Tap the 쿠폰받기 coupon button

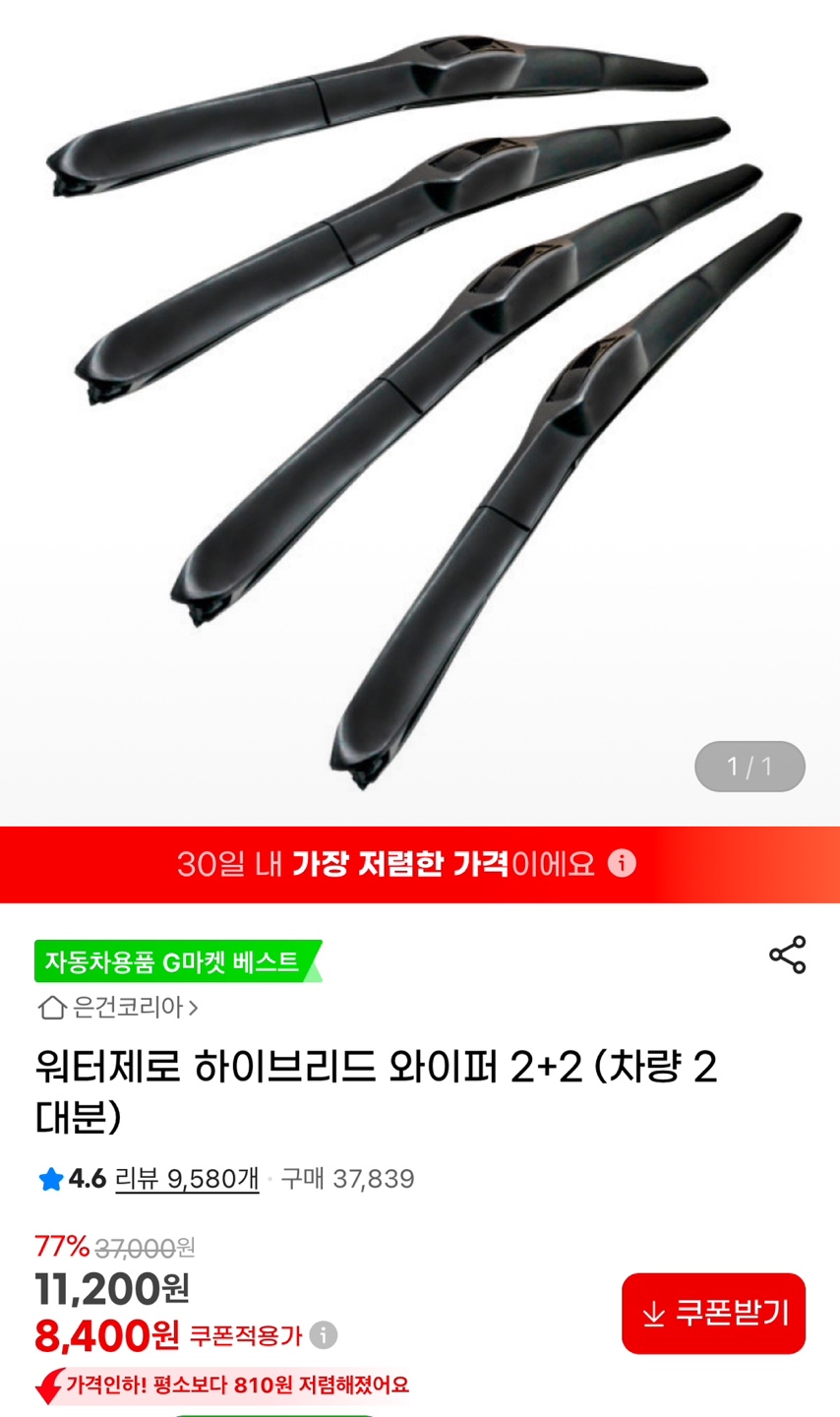pyautogui.click(x=713, y=1314)
